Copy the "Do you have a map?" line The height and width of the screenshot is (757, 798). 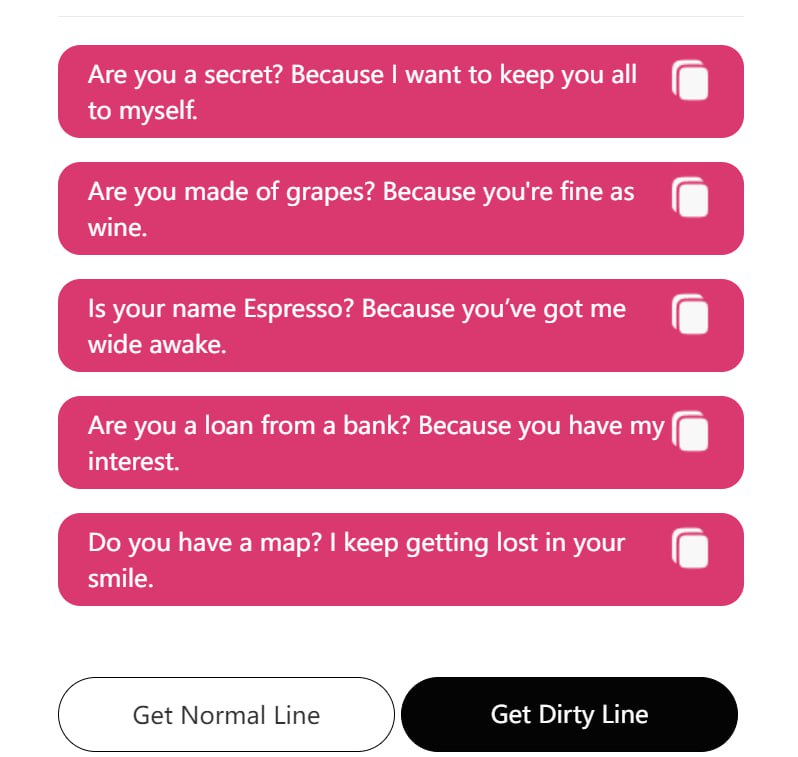(690, 548)
